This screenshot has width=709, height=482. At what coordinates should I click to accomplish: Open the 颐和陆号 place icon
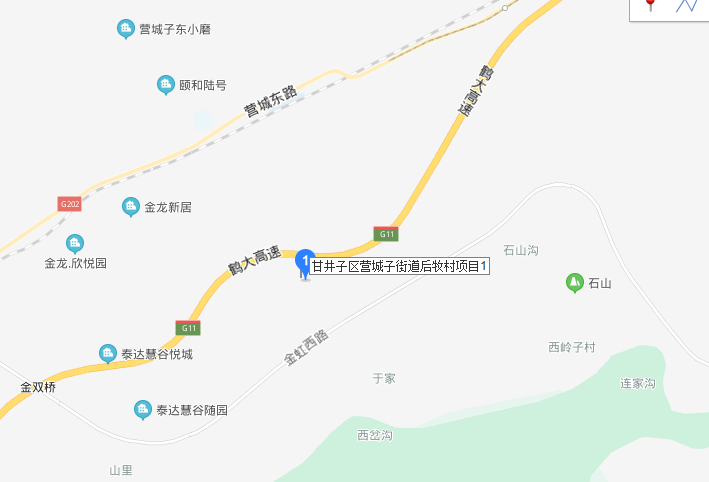[x=166, y=85]
